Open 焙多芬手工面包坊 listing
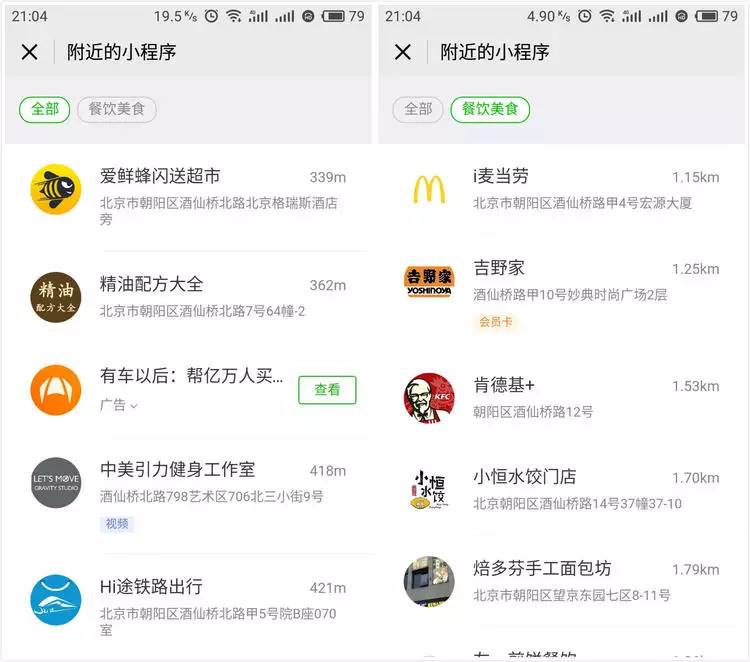The image size is (750, 662). 560,581
